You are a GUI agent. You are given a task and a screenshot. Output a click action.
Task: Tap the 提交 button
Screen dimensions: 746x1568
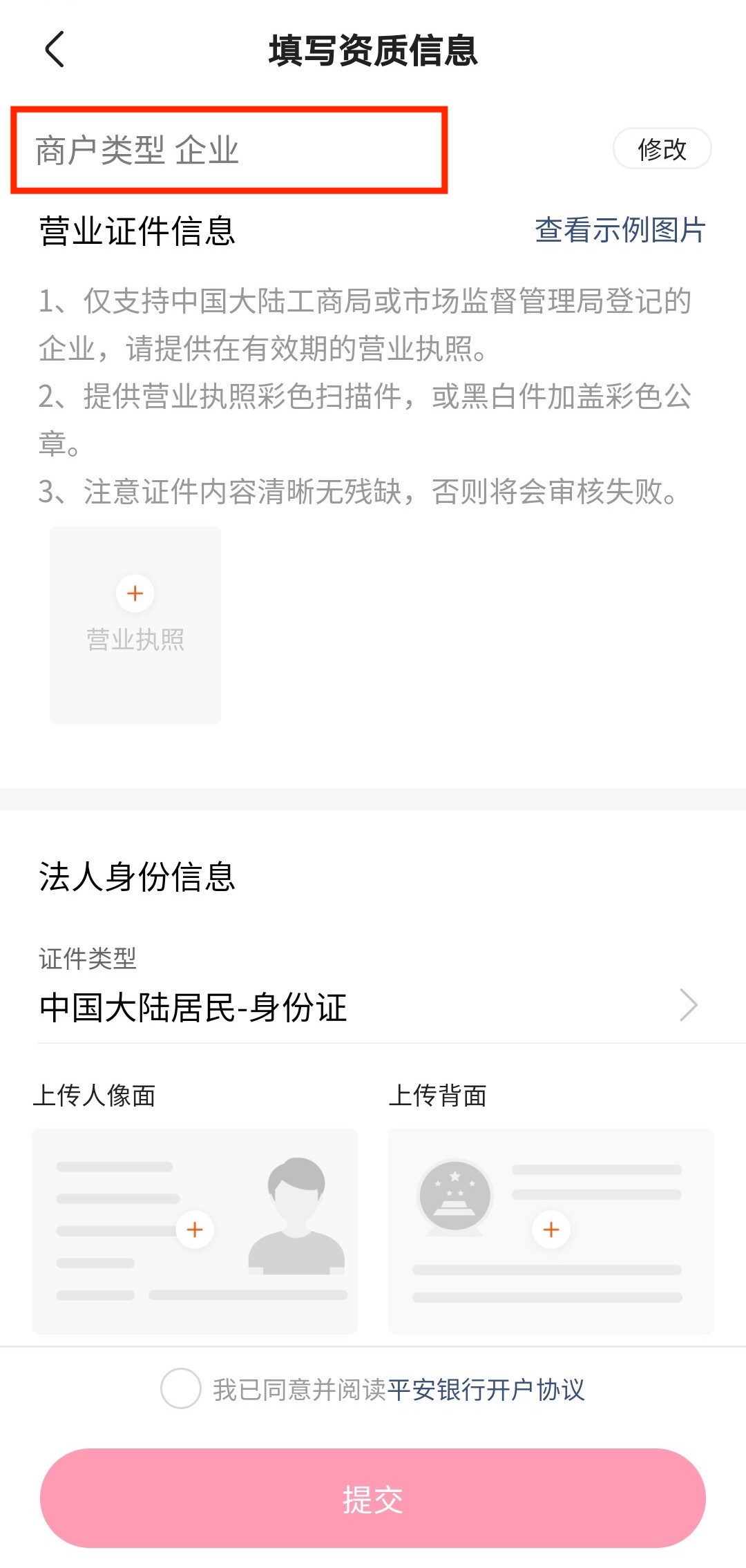[x=373, y=1498]
